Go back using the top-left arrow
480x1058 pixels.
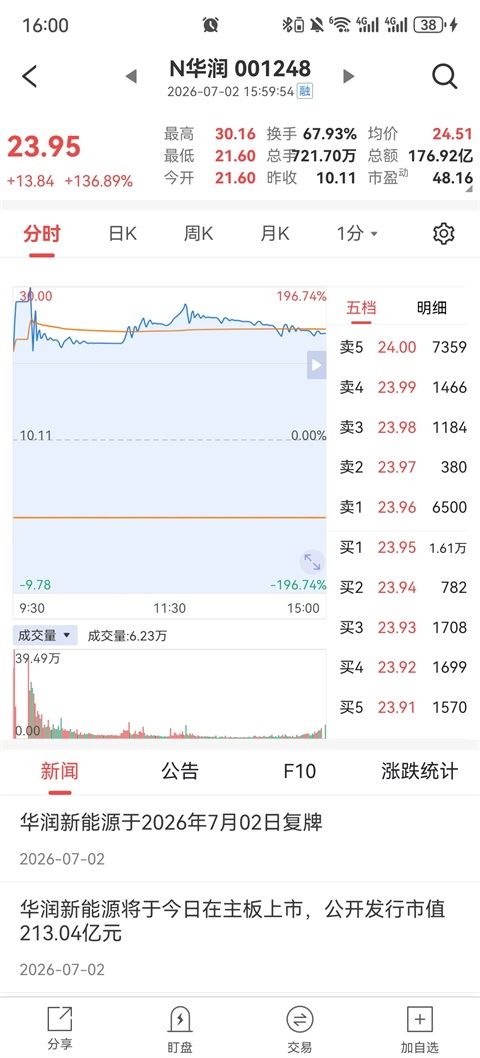click(x=30, y=76)
